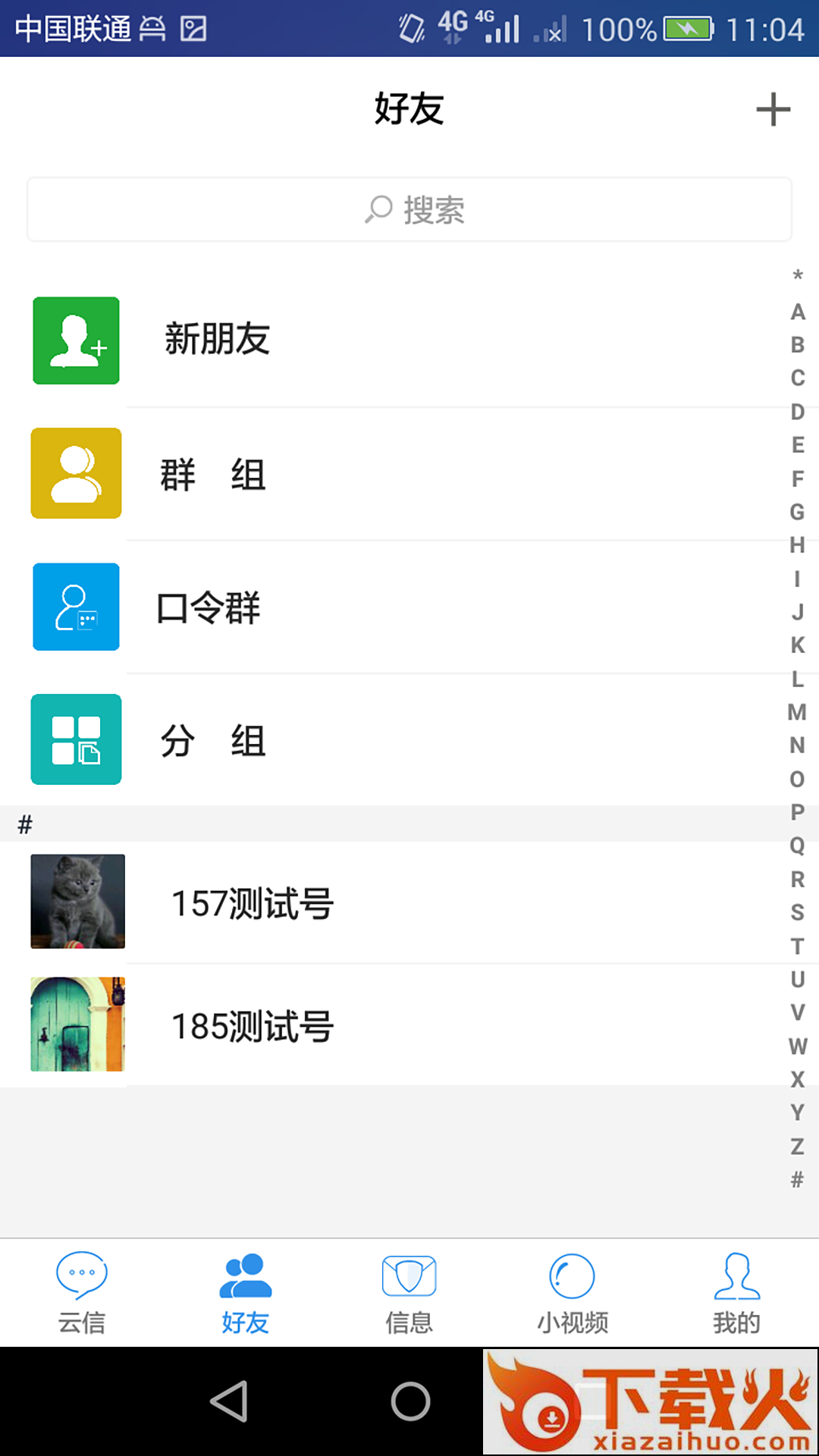Open contact 185测试号

tap(409, 1025)
